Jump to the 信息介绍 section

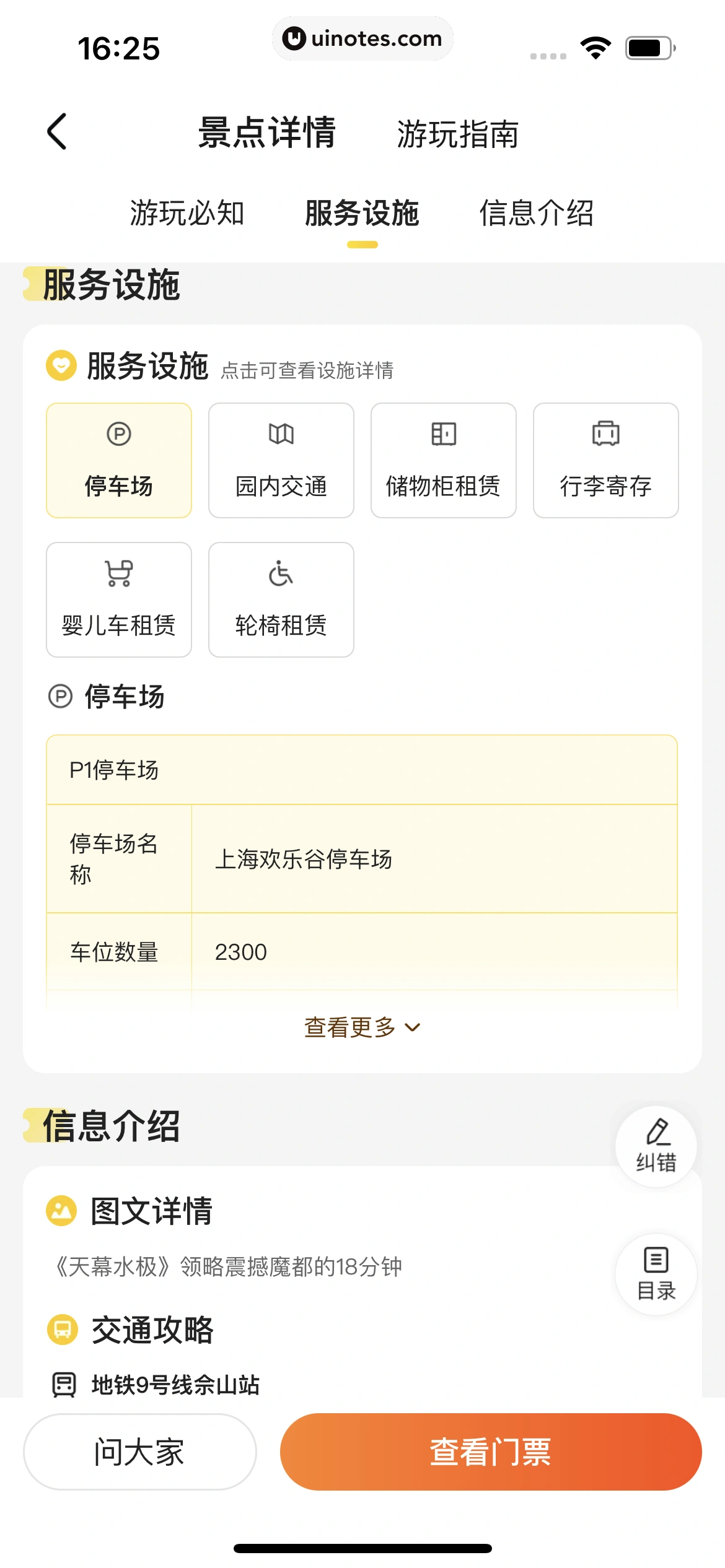536,214
